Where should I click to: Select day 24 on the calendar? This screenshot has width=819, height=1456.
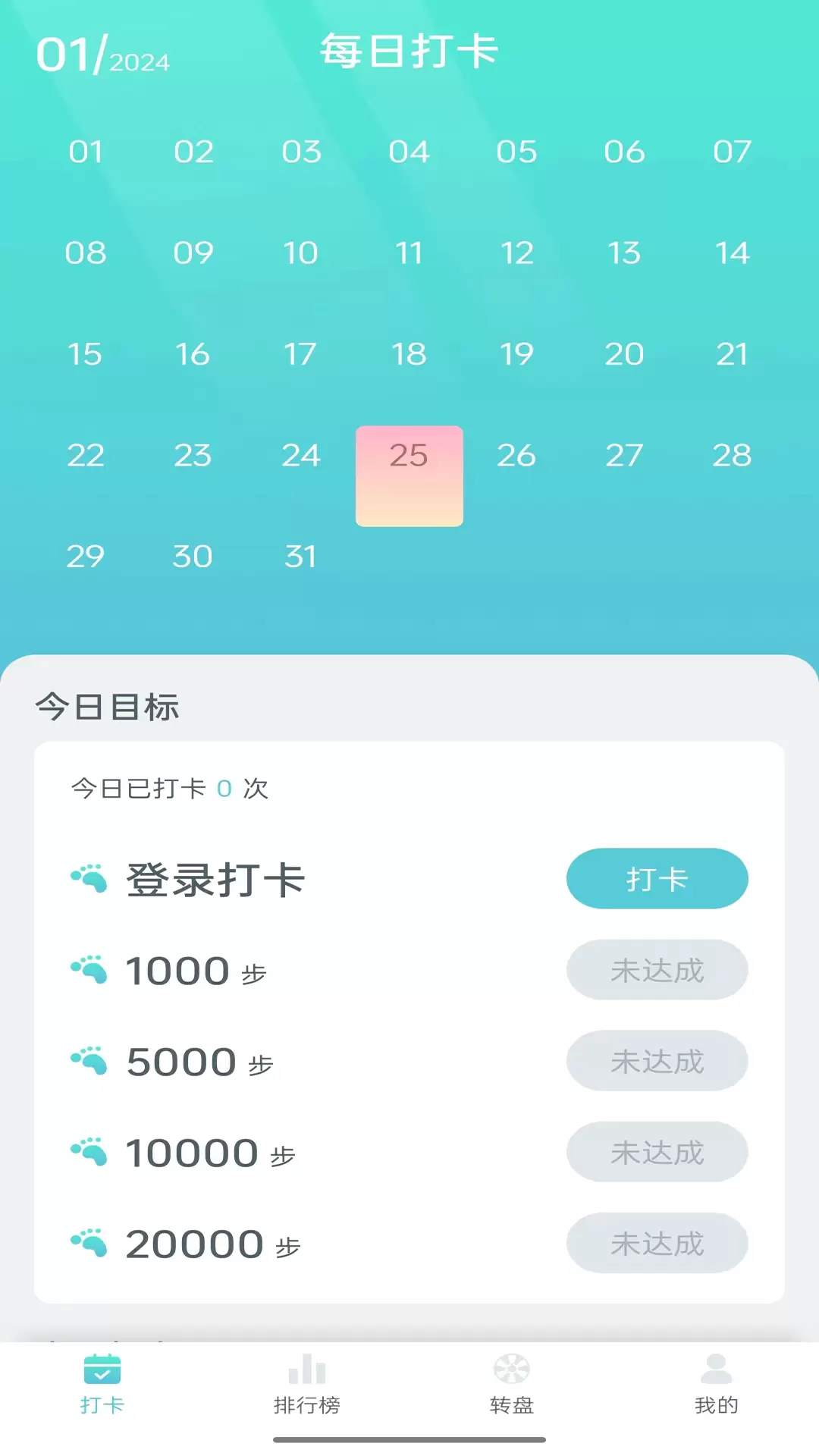point(301,456)
